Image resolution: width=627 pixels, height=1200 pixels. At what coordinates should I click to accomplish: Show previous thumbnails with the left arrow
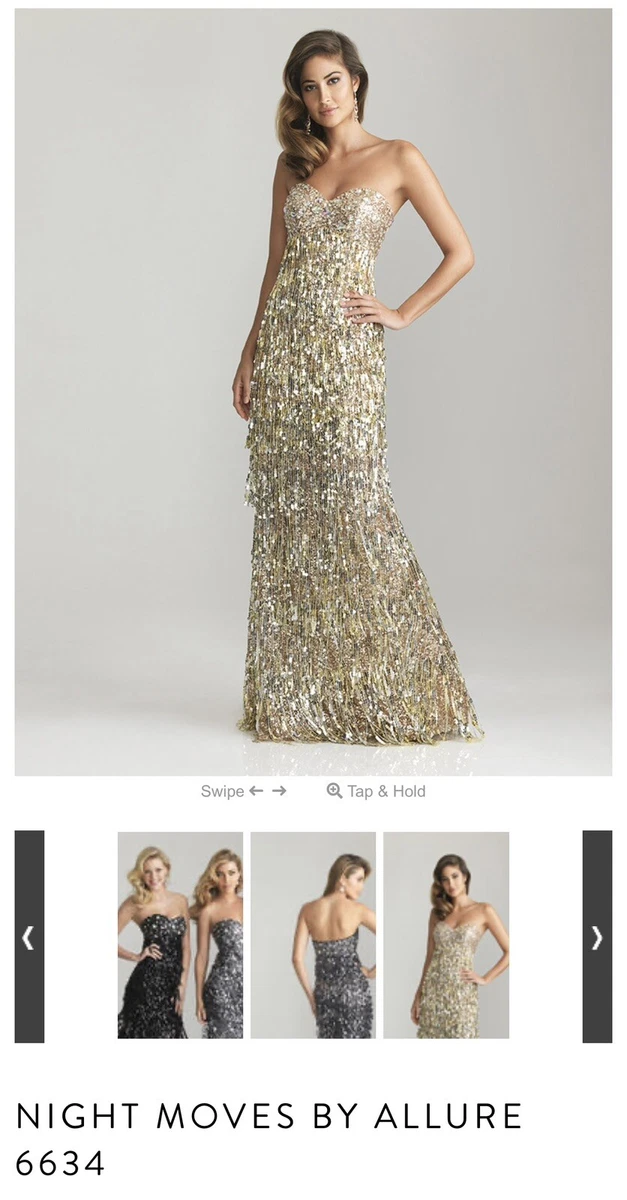click(x=29, y=937)
